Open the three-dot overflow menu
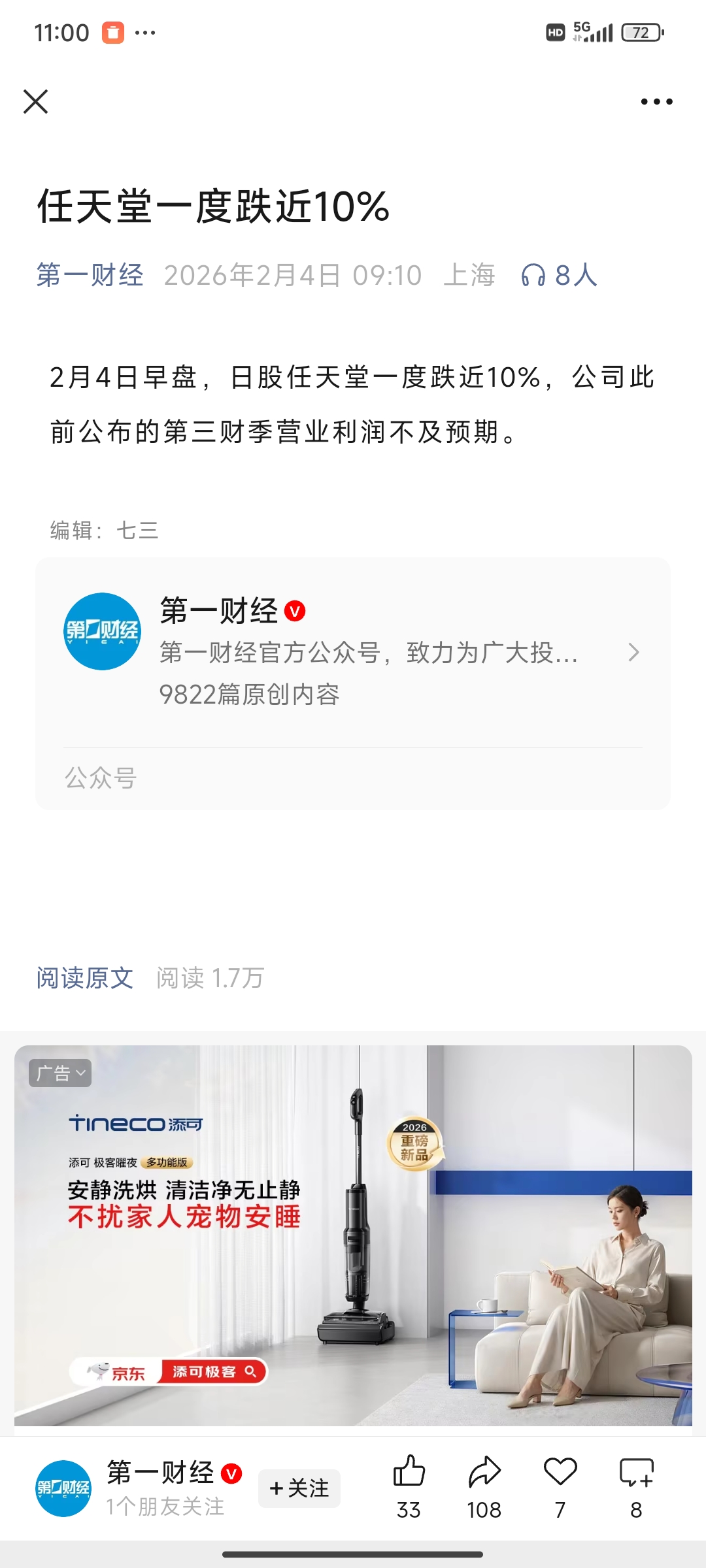Screen dimensions: 706x1568 point(656,101)
